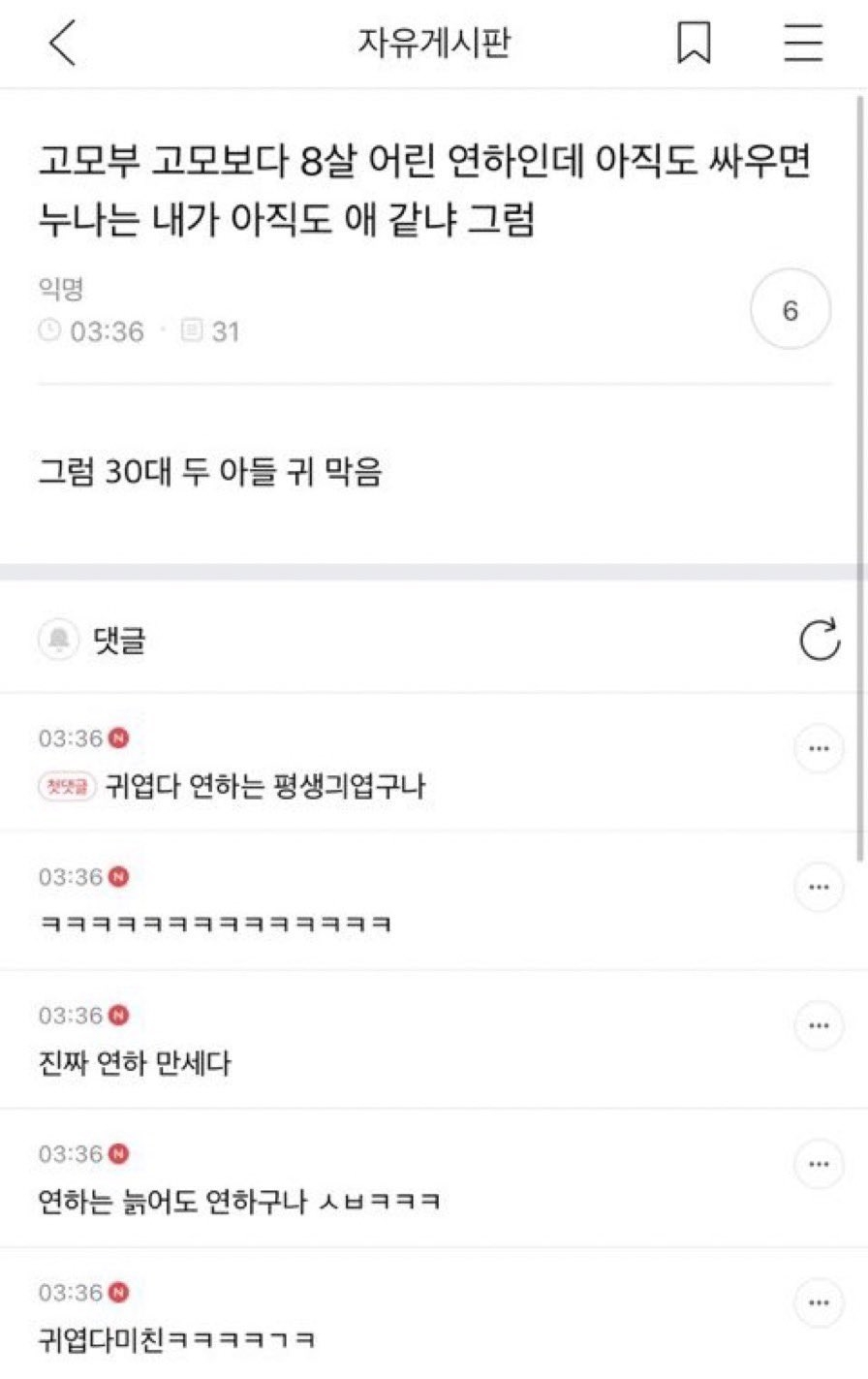868x1379 pixels.
Task: Refresh the 댓글 list
Action: coord(819,640)
